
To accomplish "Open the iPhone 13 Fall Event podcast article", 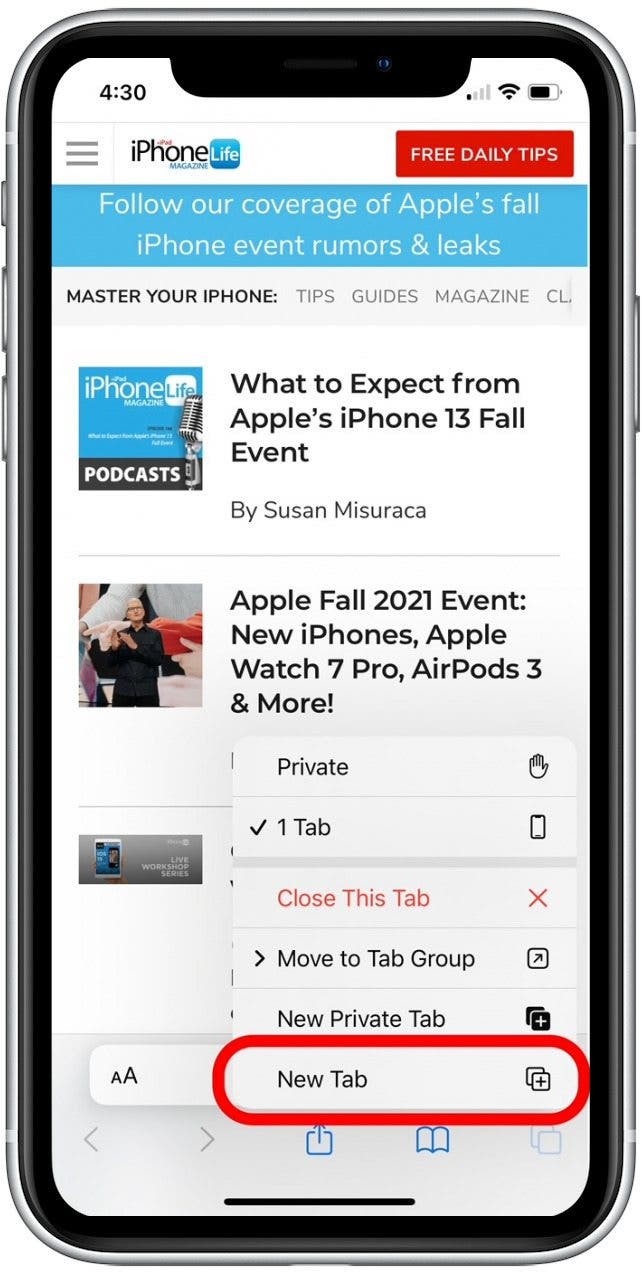I will click(x=377, y=417).
